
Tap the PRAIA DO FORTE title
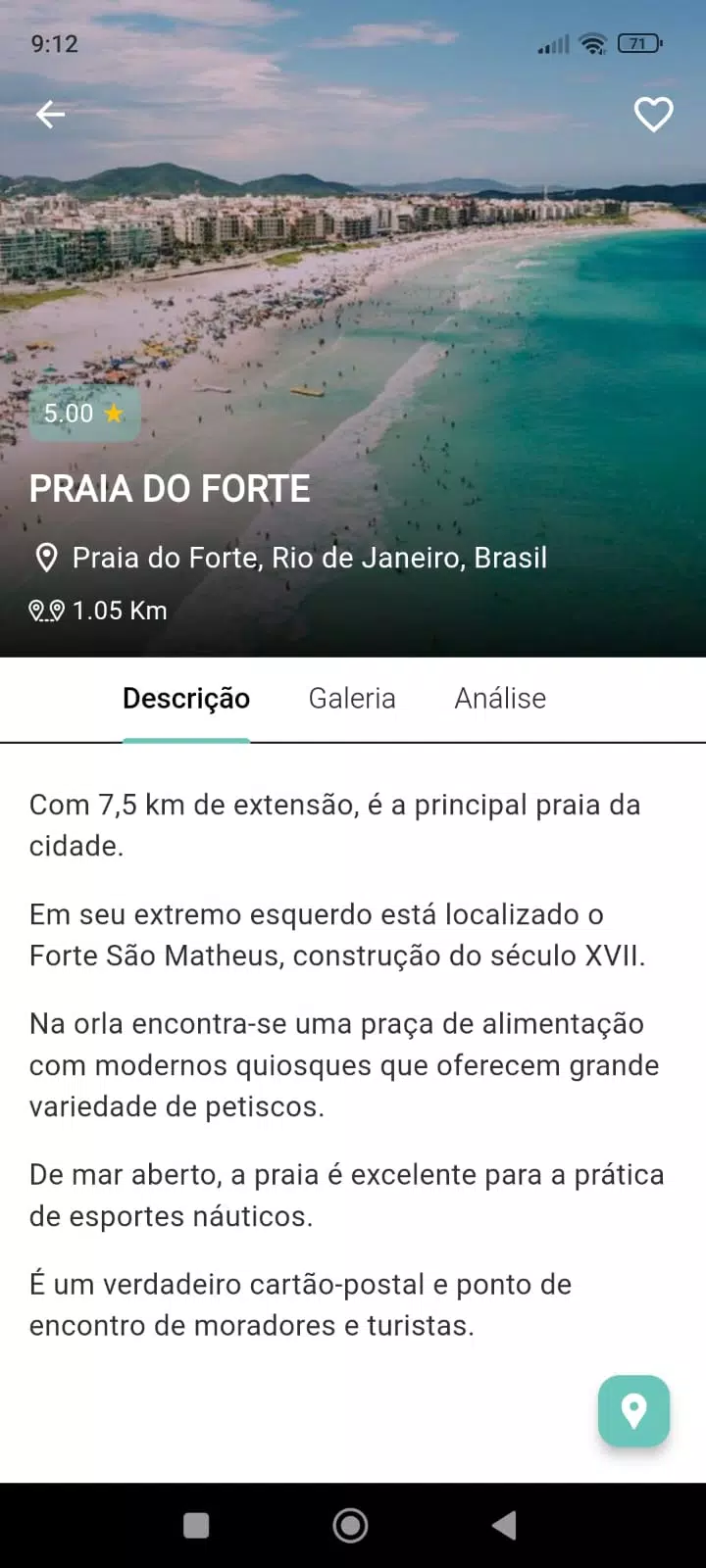tap(170, 488)
